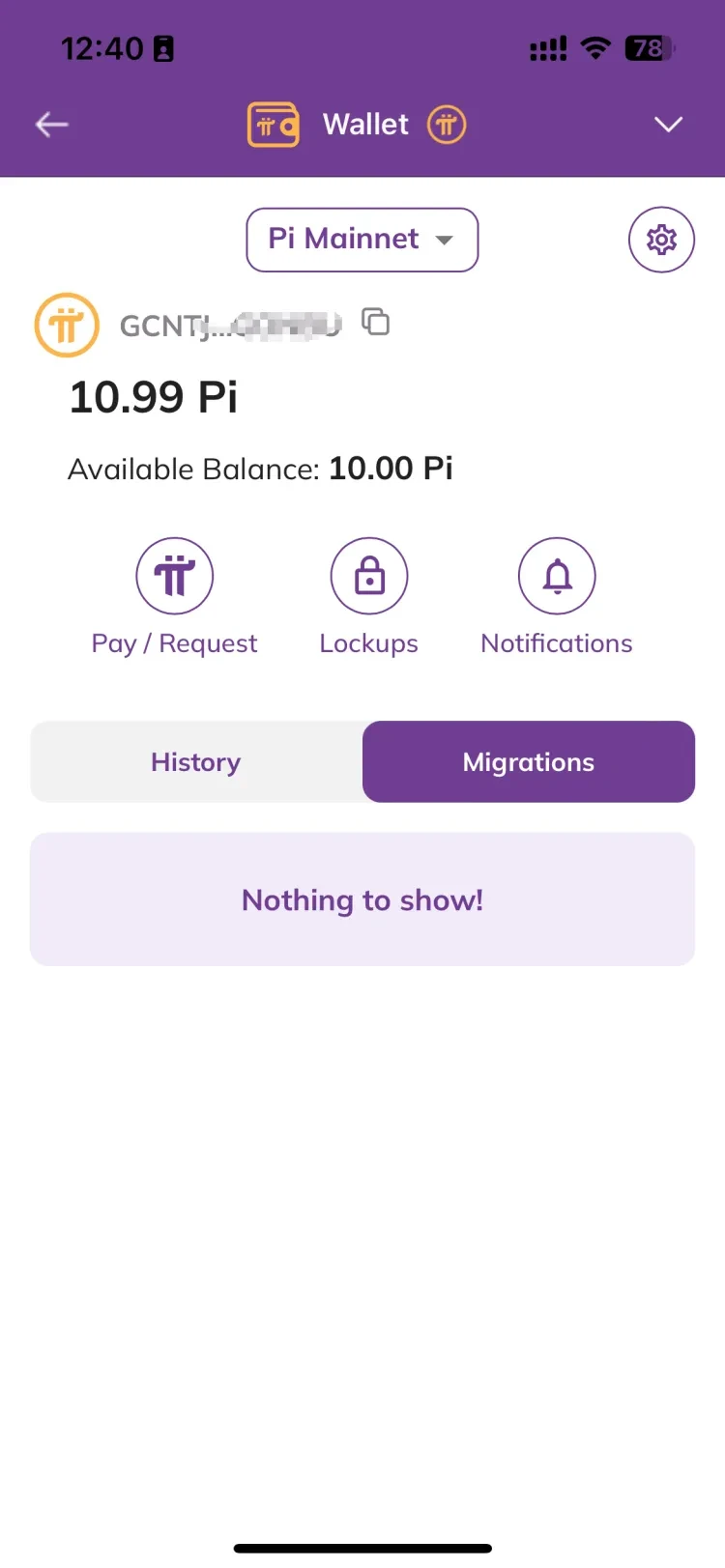
Task: View Lockups
Action: click(x=369, y=577)
